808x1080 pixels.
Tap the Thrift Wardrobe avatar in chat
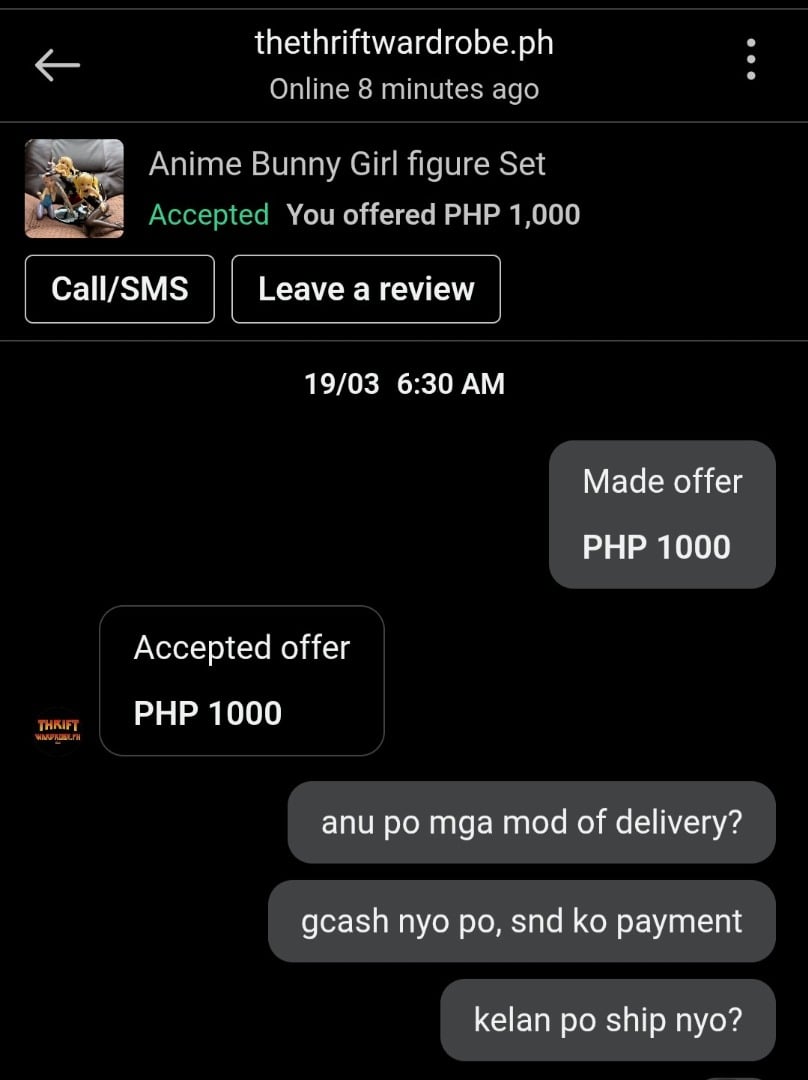[x=58, y=729]
